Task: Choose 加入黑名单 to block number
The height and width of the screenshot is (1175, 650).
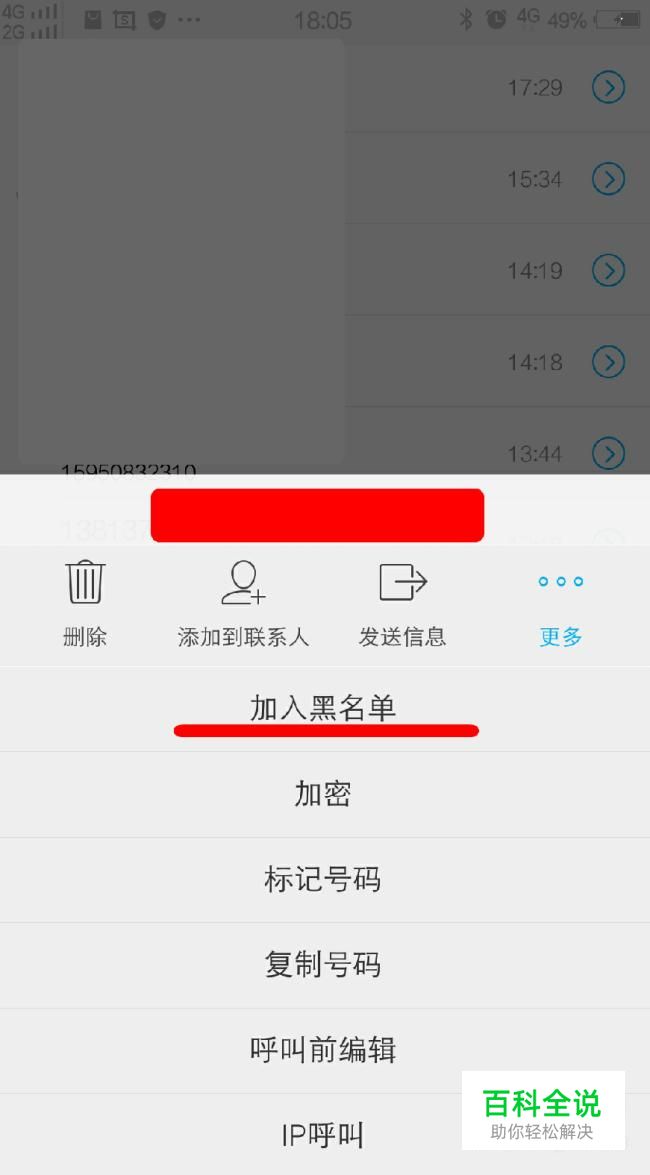Action: point(325,708)
